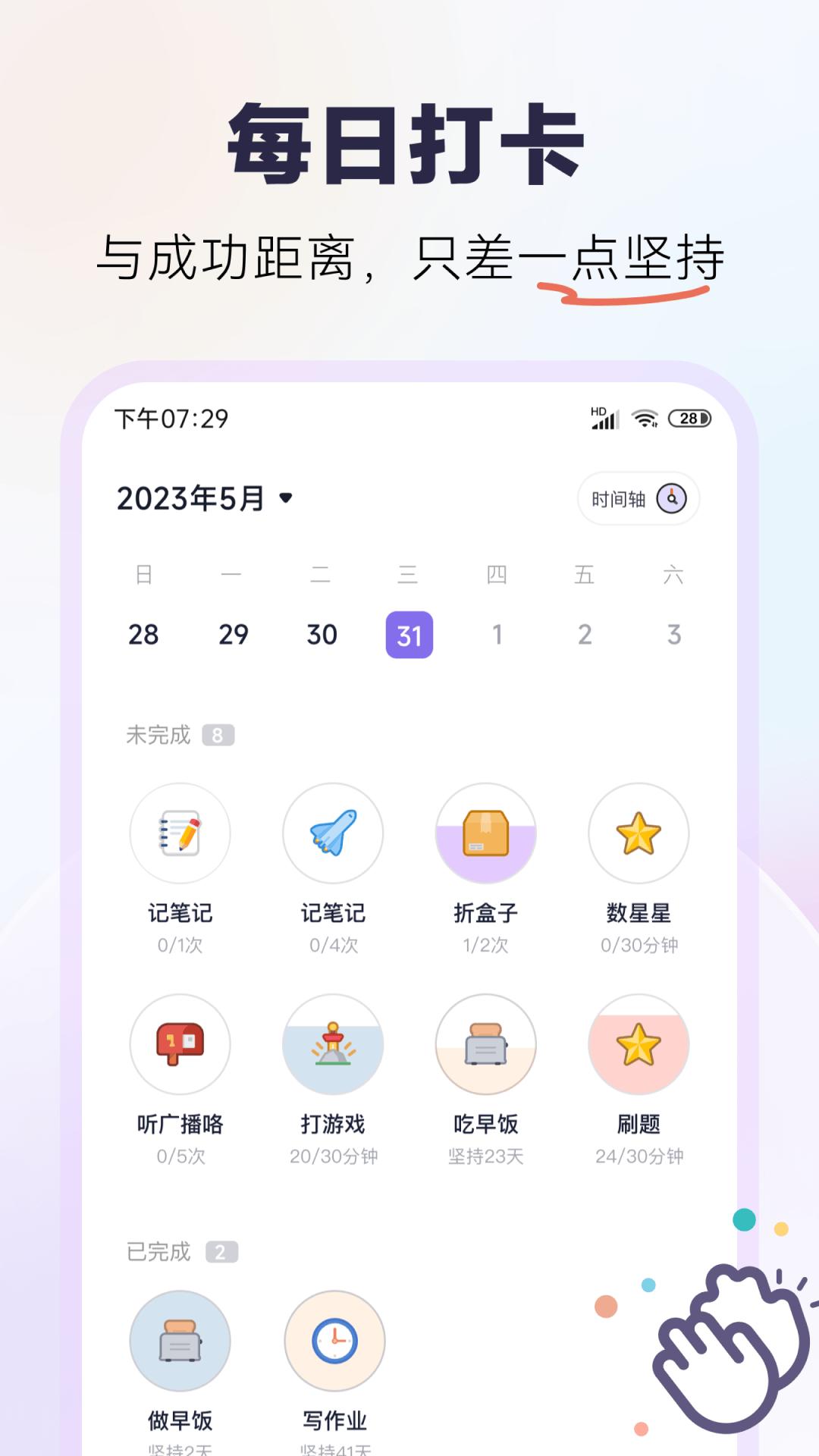
Task: Select the rocket 记笔记 habit
Action: (x=334, y=833)
